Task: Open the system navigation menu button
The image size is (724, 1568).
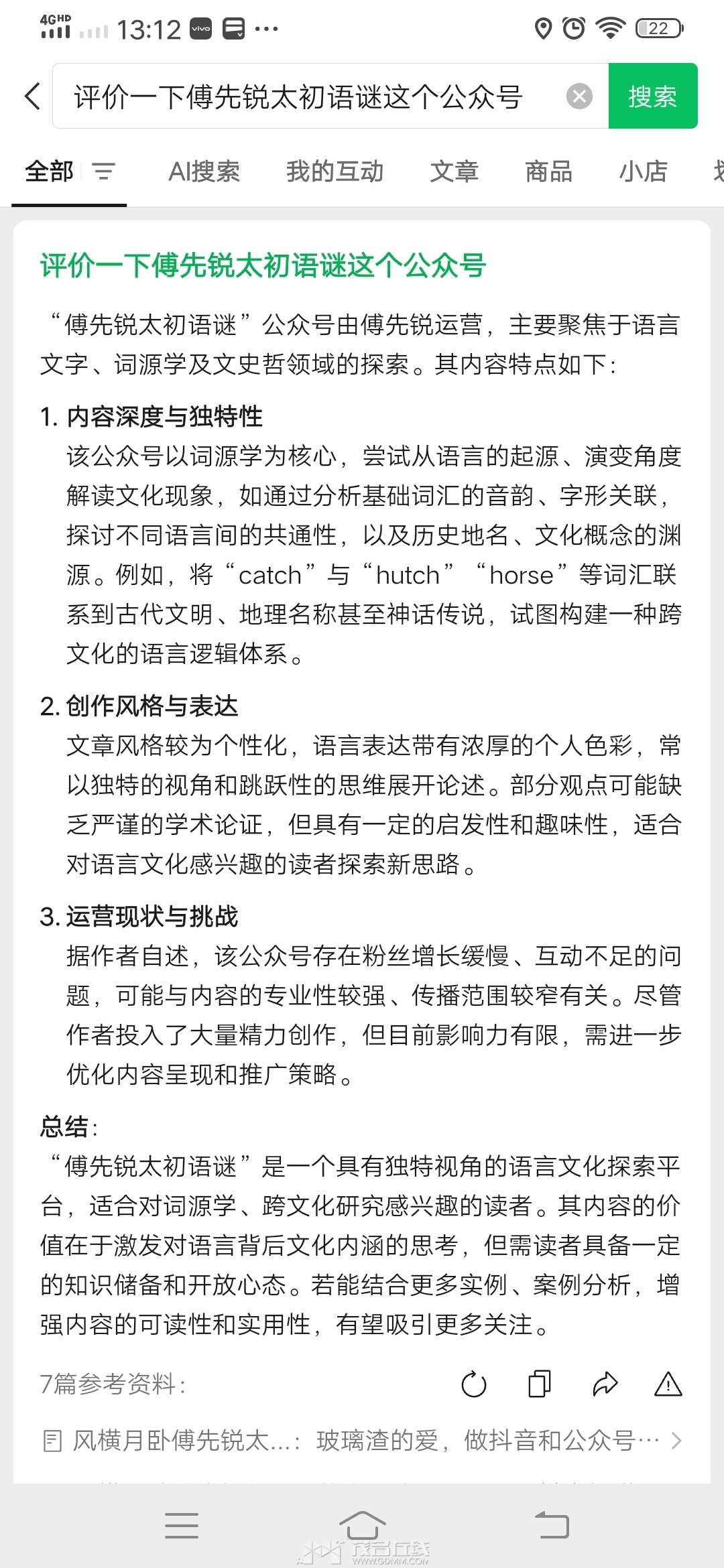Action: tap(182, 1526)
